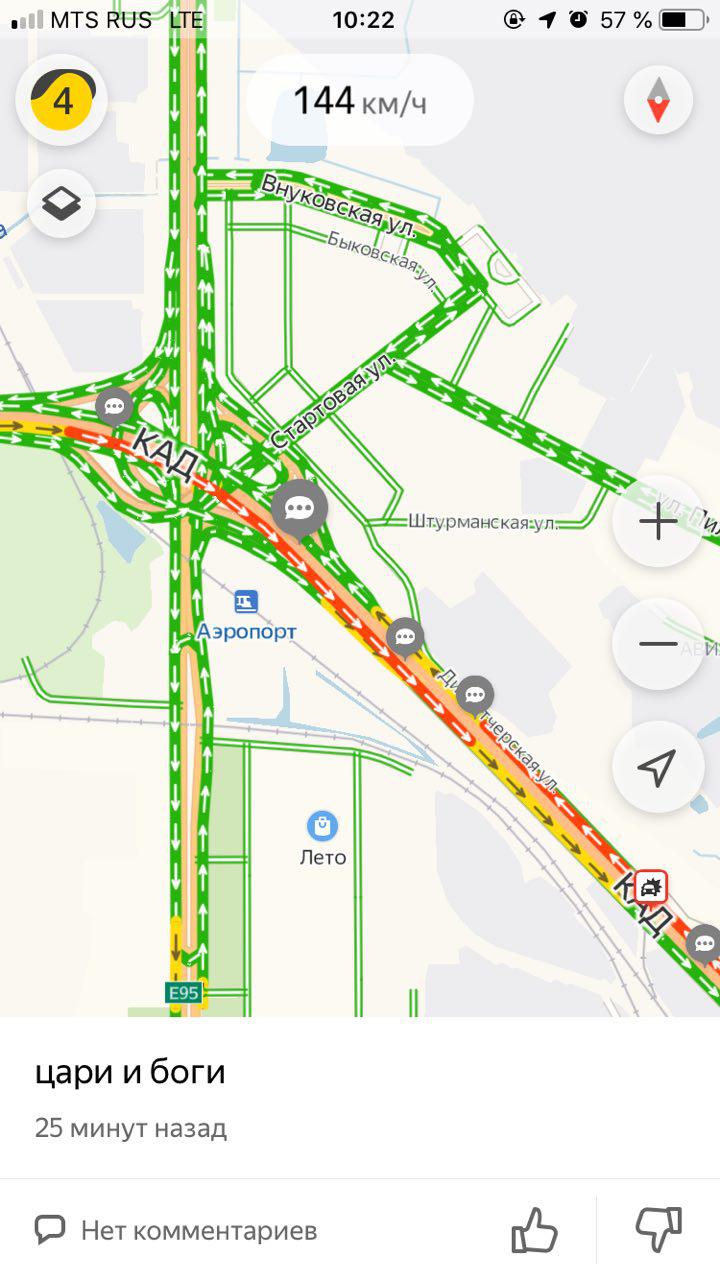Open the accident road event marker
Image resolution: width=720 pixels, height=1280 pixels.
pos(651,885)
